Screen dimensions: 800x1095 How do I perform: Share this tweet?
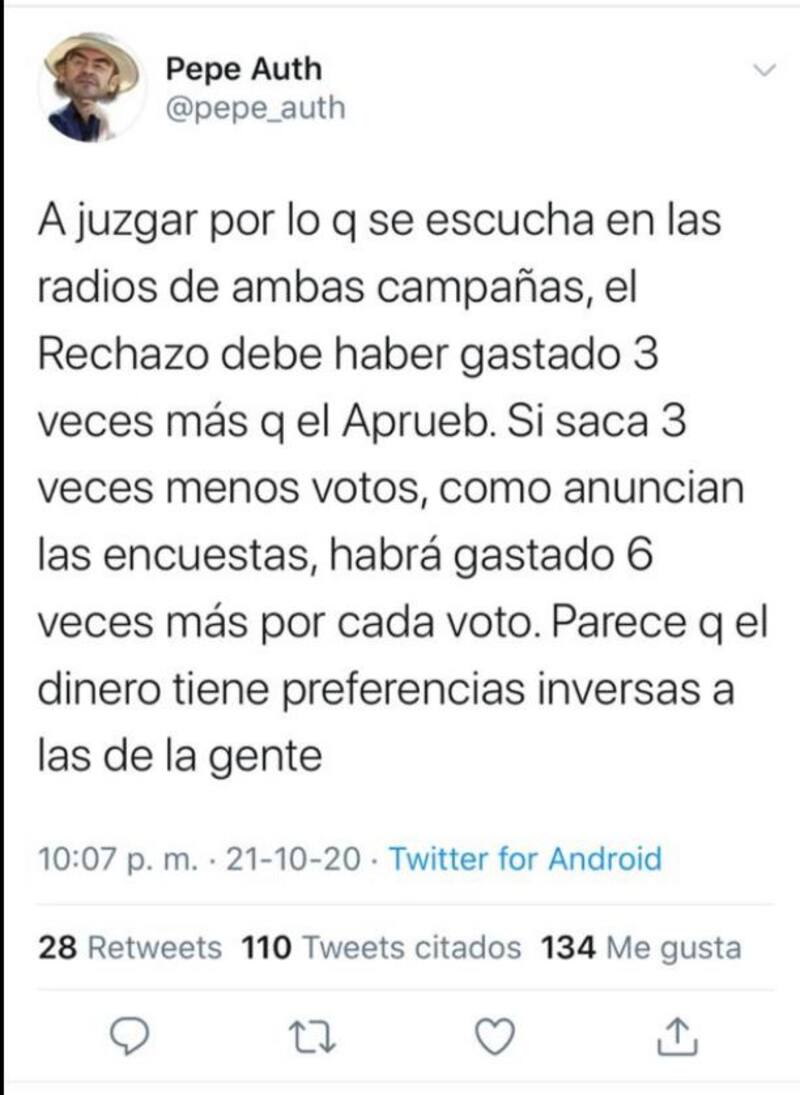click(x=675, y=1037)
